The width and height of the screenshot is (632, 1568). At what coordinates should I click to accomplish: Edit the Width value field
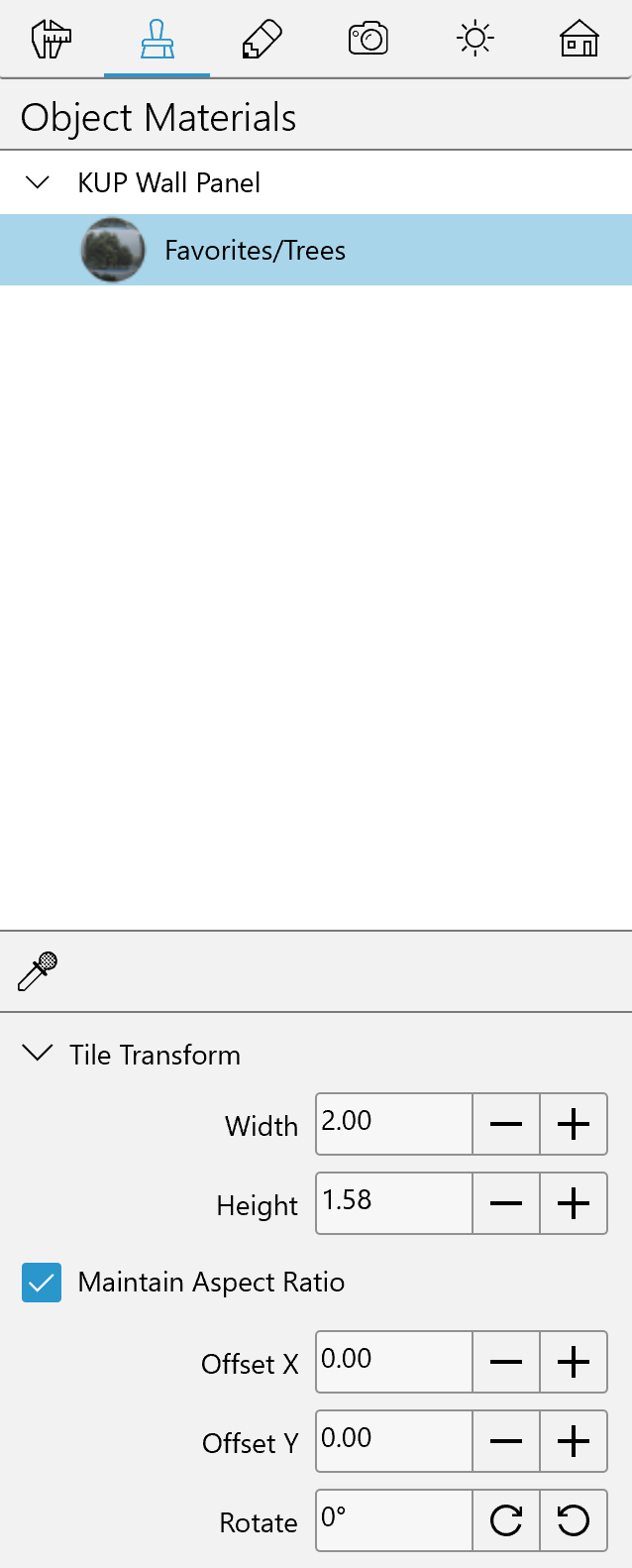393,1124
